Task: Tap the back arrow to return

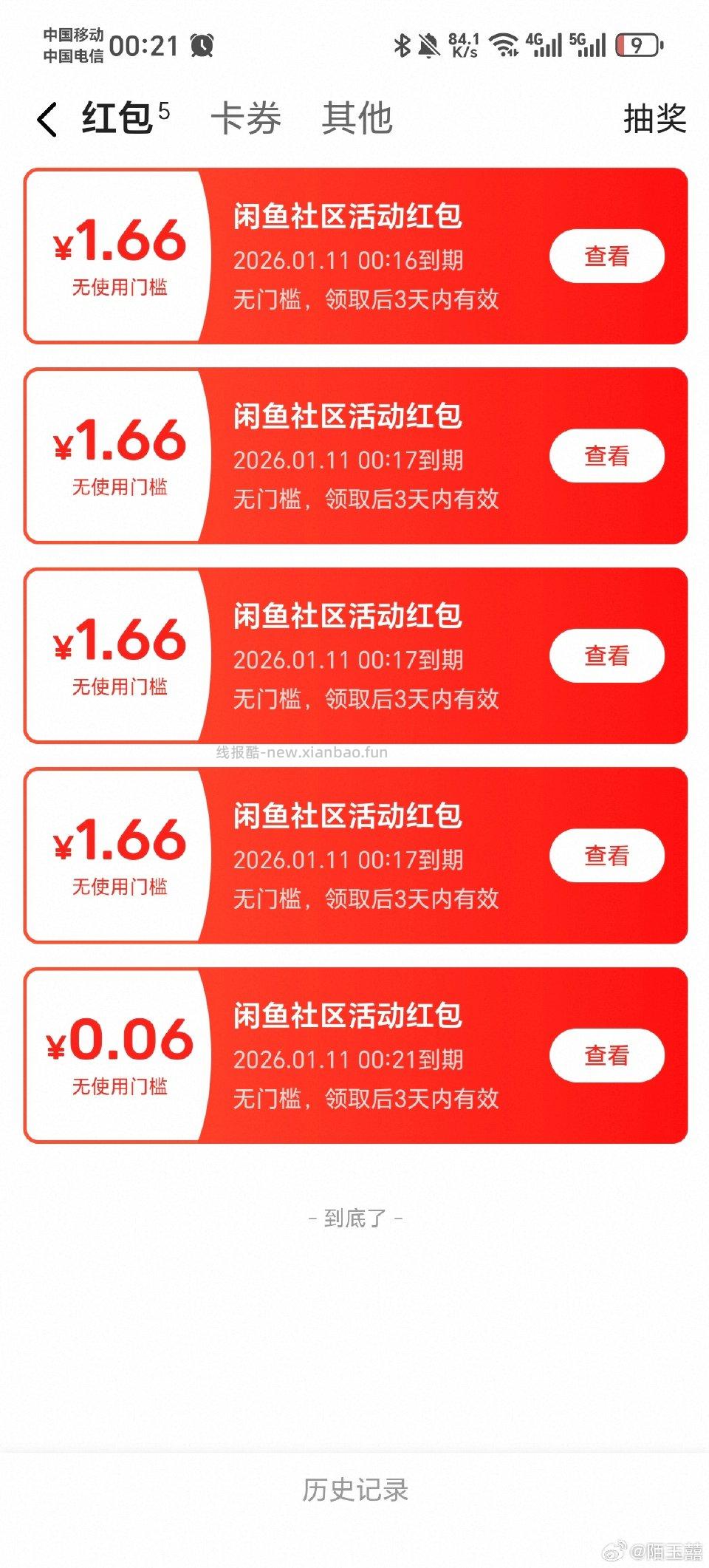Action: [x=48, y=120]
